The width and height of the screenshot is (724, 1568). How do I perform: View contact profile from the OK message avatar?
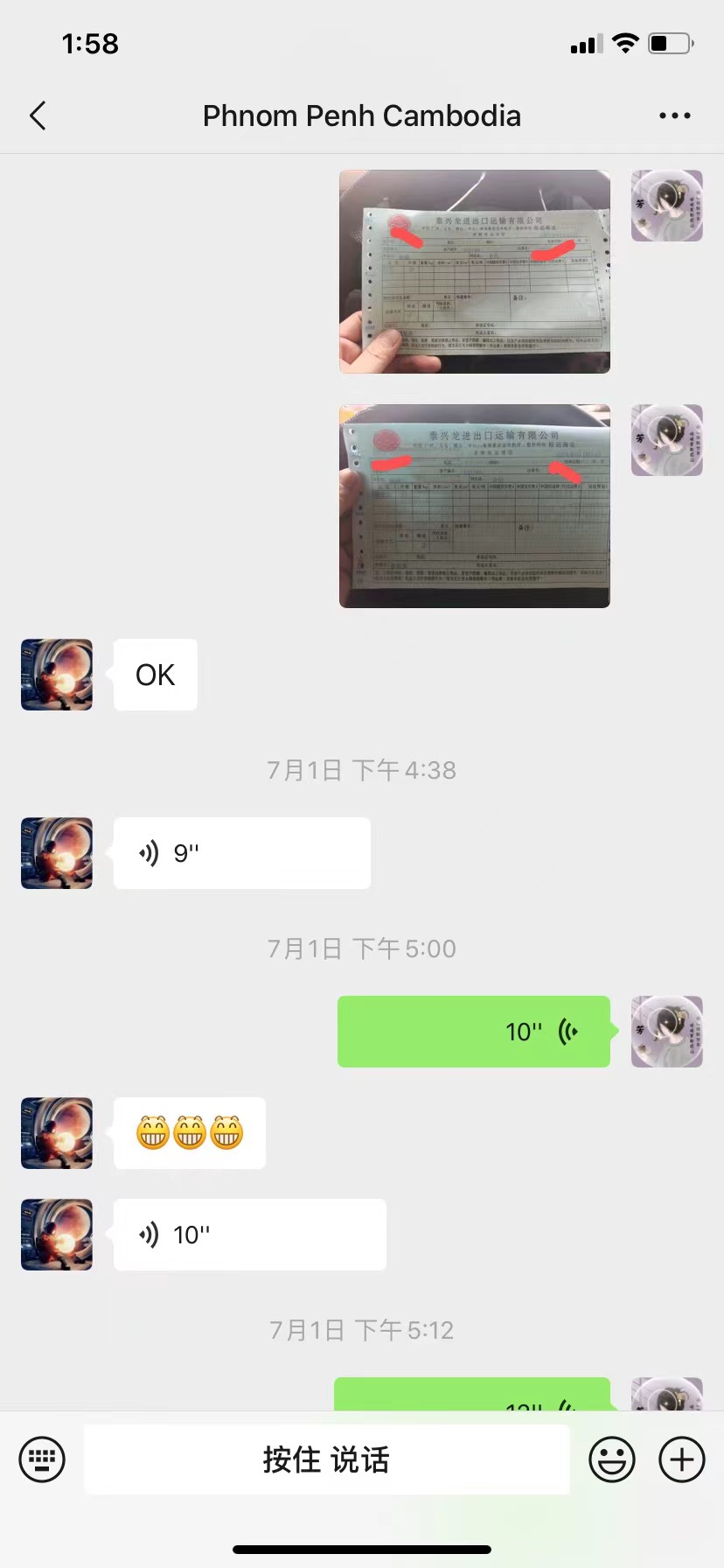point(57,675)
